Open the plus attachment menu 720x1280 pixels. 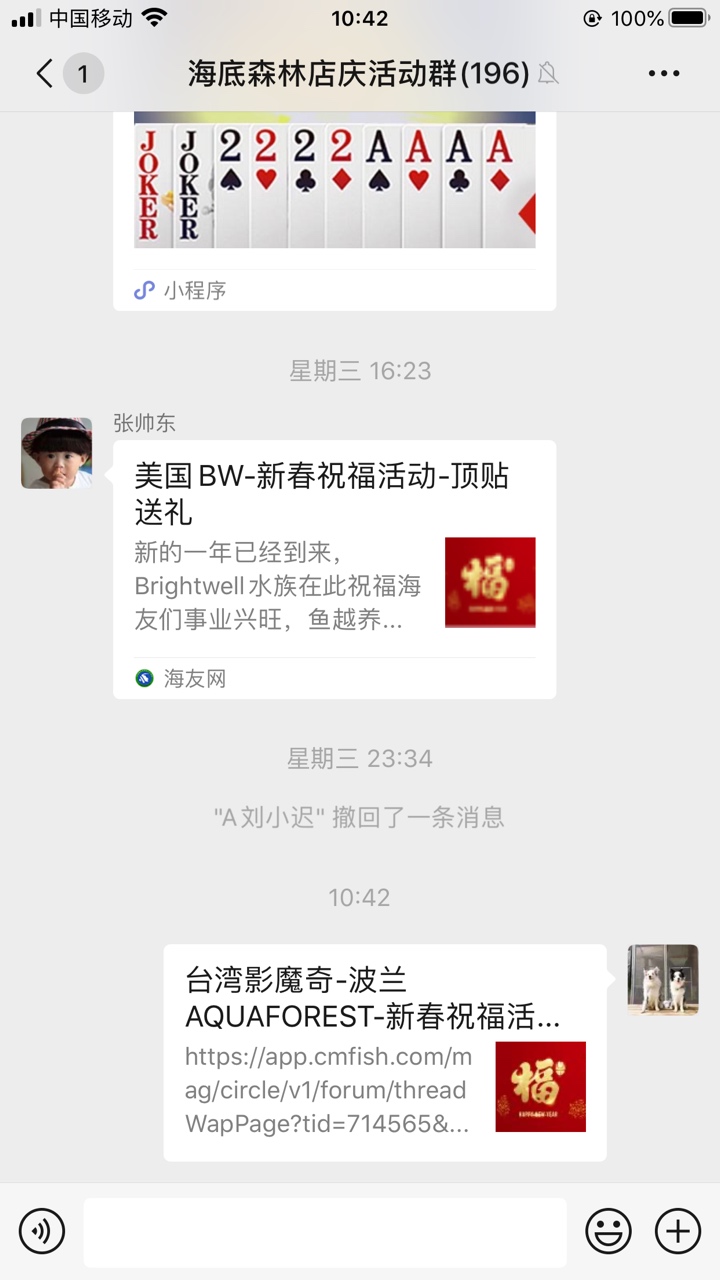678,1231
